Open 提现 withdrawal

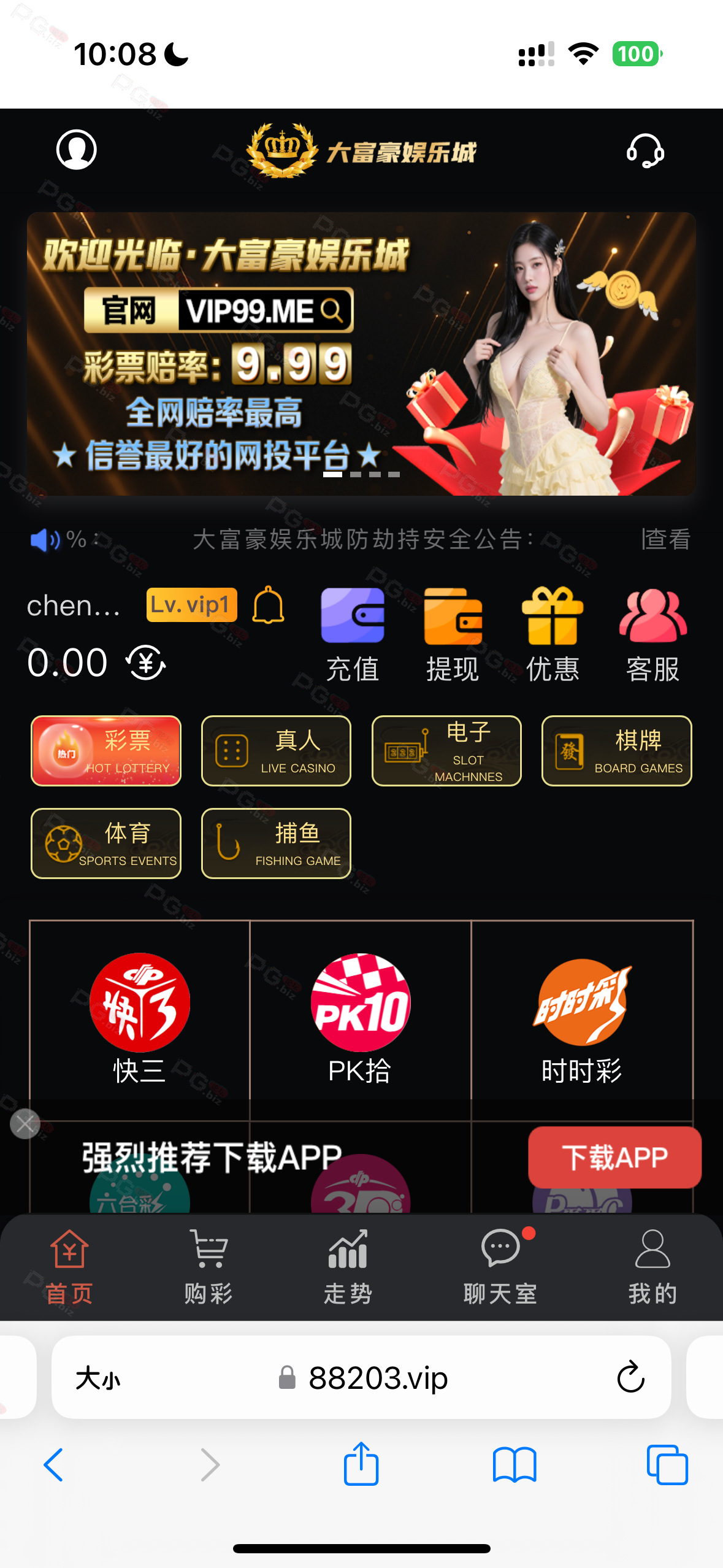pyautogui.click(x=453, y=634)
